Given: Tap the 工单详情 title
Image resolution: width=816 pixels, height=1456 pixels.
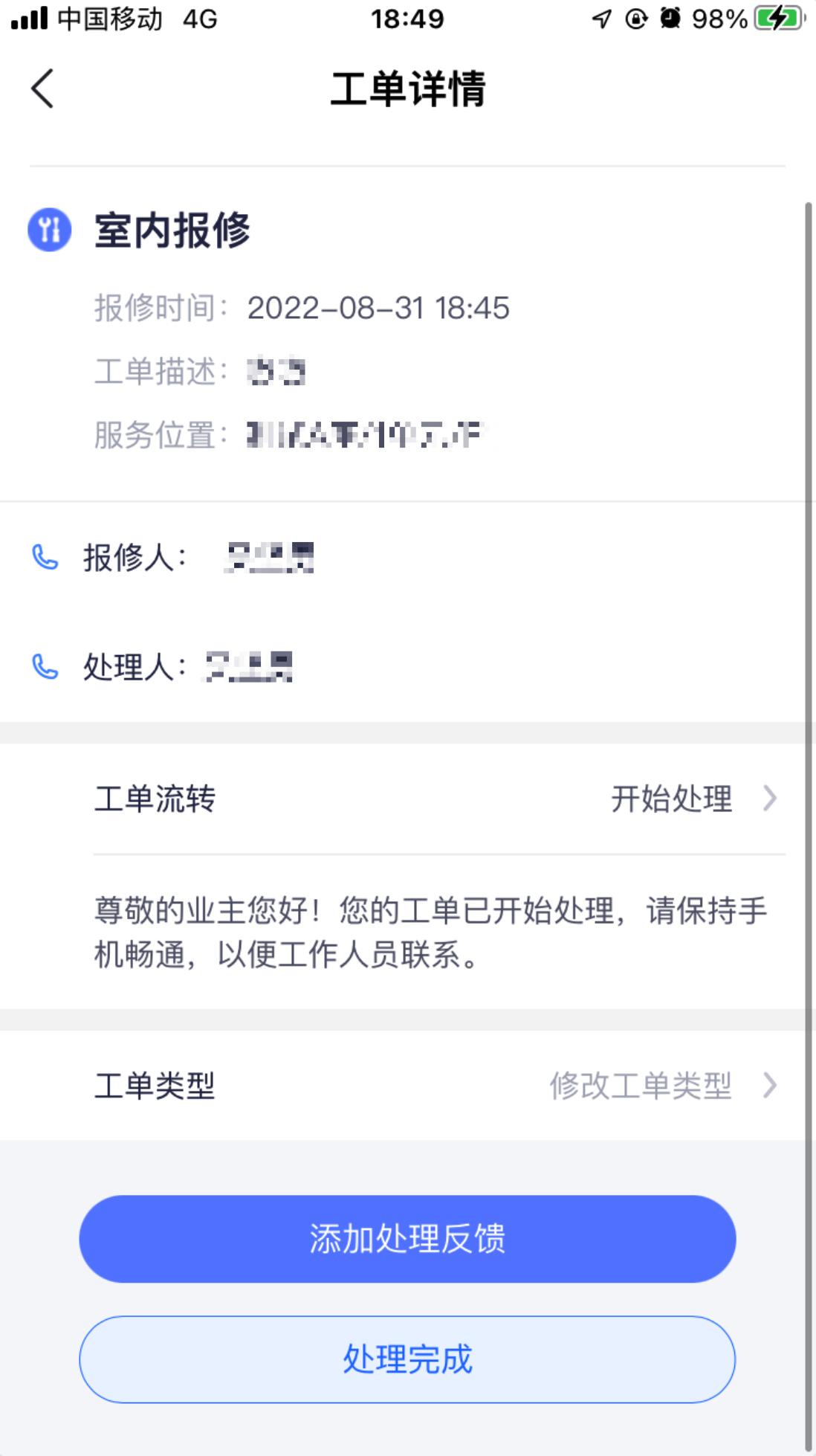Looking at the screenshot, I should [x=408, y=89].
